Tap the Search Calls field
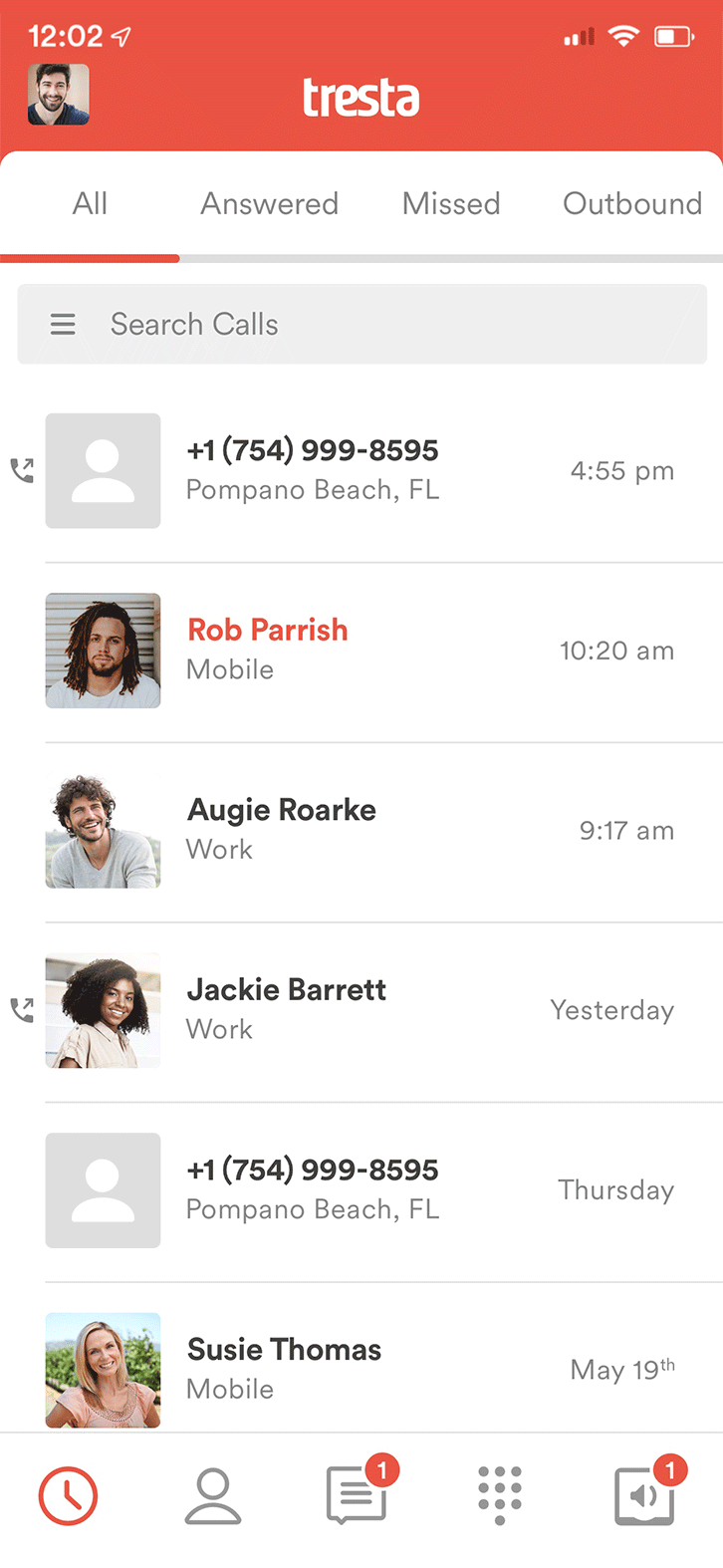This screenshot has width=723, height=1568. click(x=398, y=325)
